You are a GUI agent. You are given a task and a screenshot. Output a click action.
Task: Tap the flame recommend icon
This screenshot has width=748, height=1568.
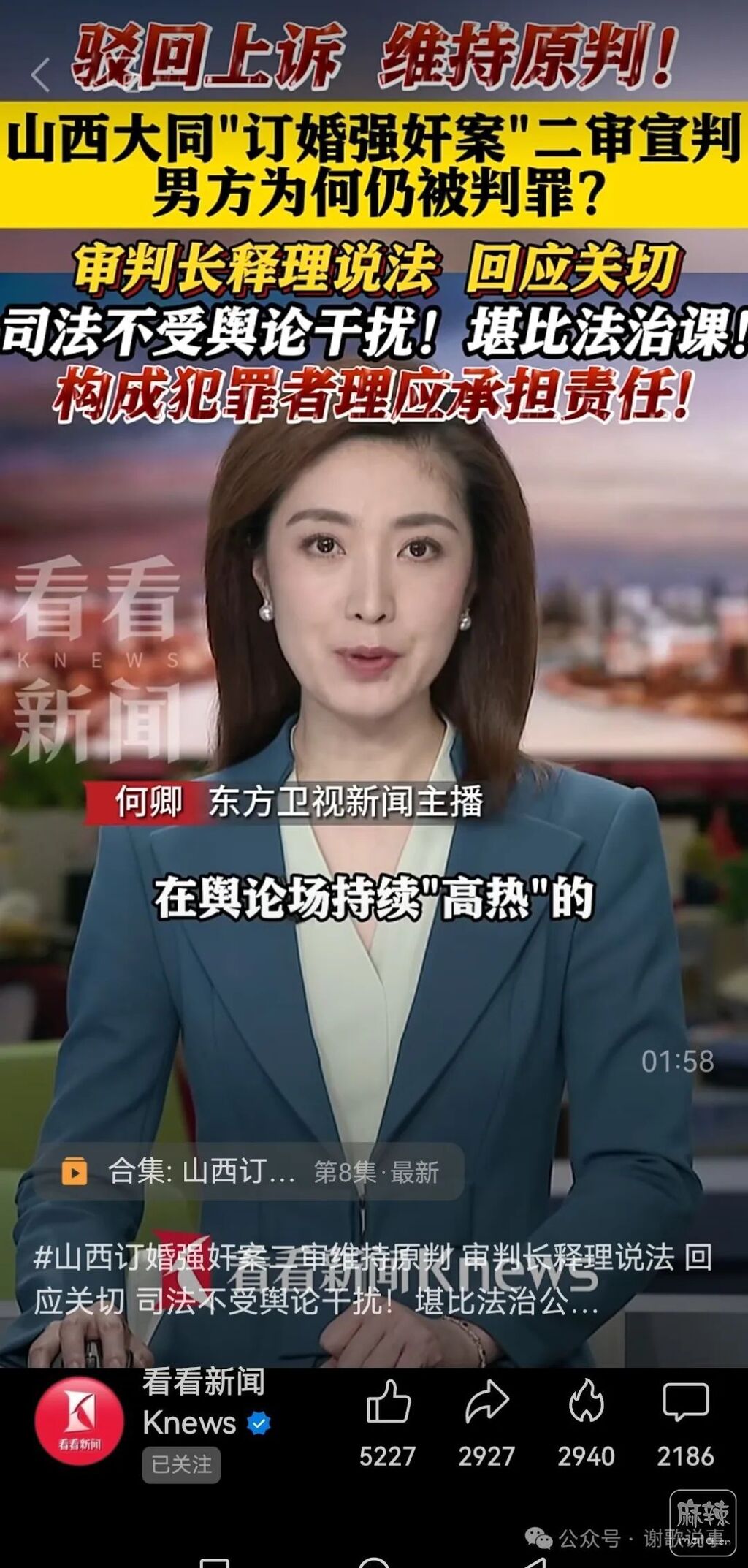pos(587,1401)
